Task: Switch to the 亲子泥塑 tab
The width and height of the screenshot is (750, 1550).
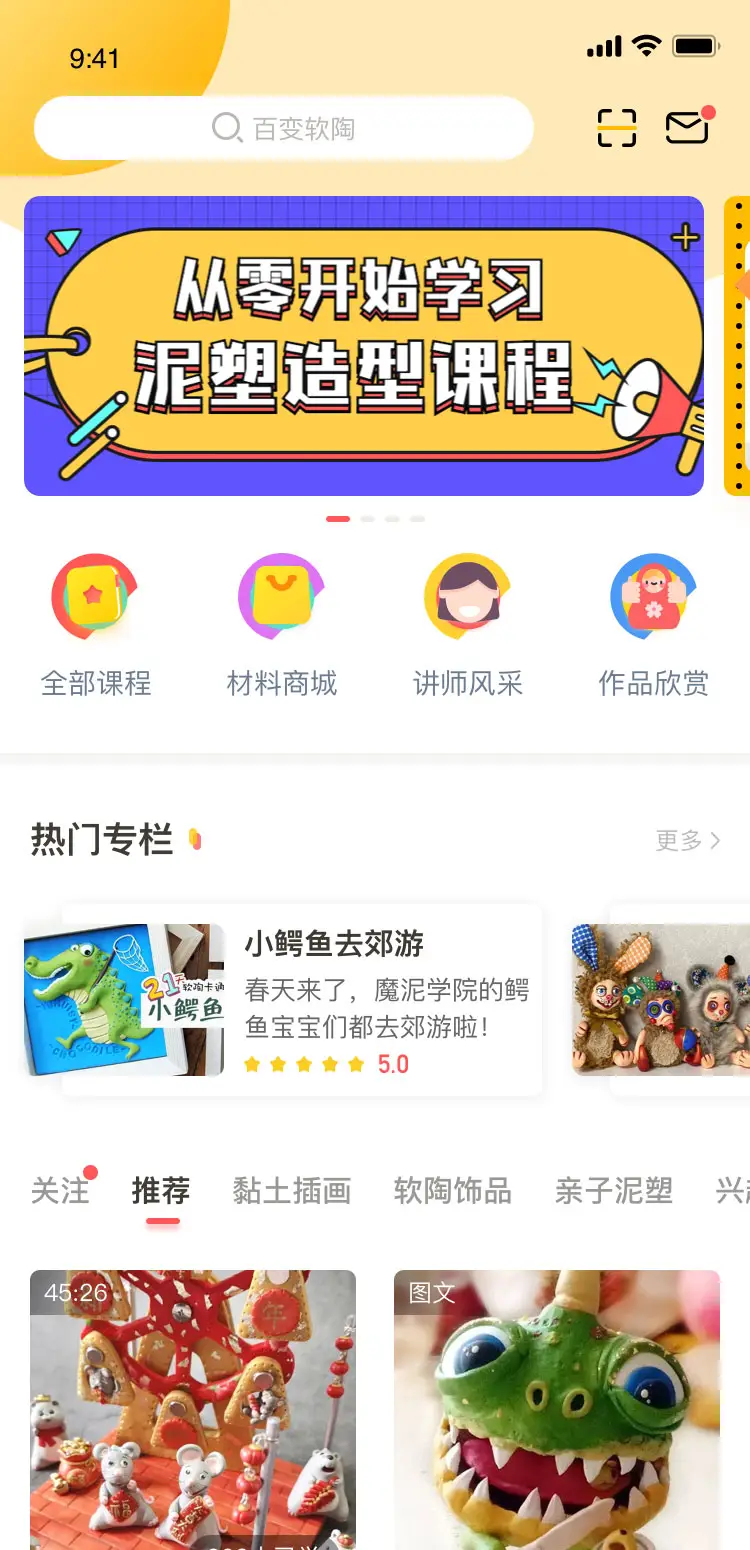Action: [x=614, y=1191]
